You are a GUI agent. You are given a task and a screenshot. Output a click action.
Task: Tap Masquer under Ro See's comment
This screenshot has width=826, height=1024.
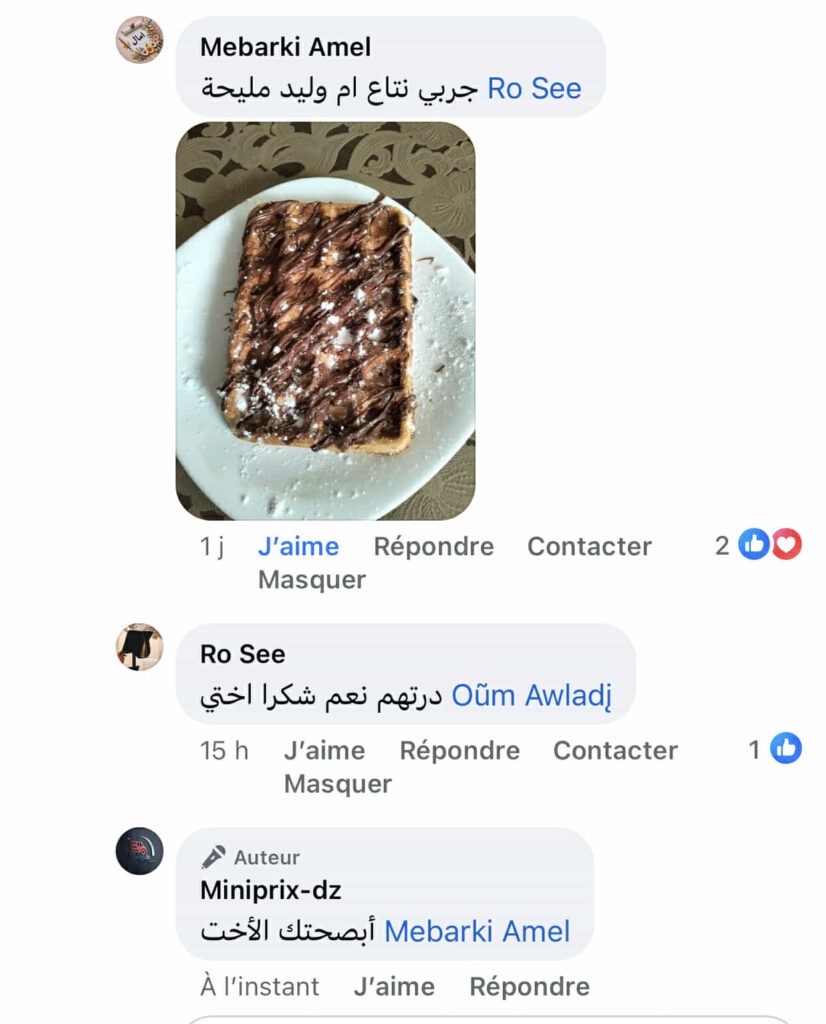pyautogui.click(x=338, y=784)
